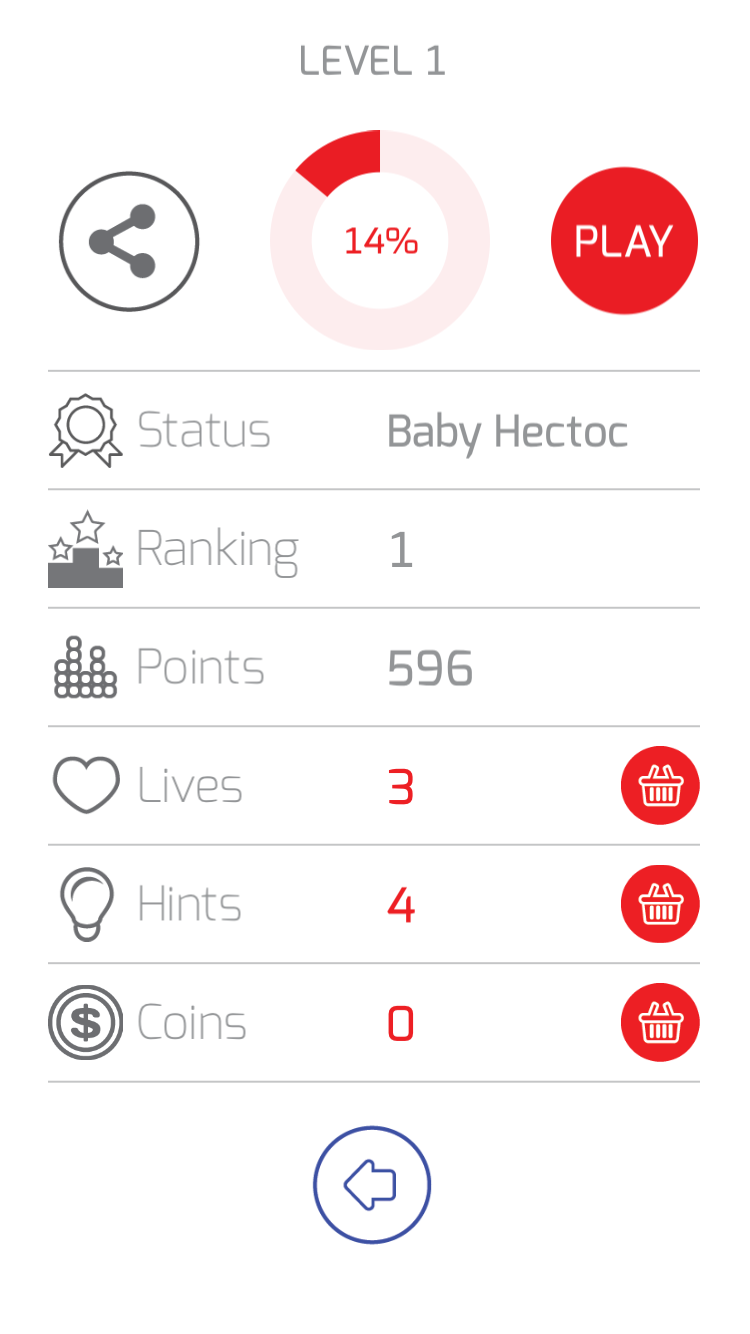
Task: Buy more Hints via basket icon
Action: 660,904
